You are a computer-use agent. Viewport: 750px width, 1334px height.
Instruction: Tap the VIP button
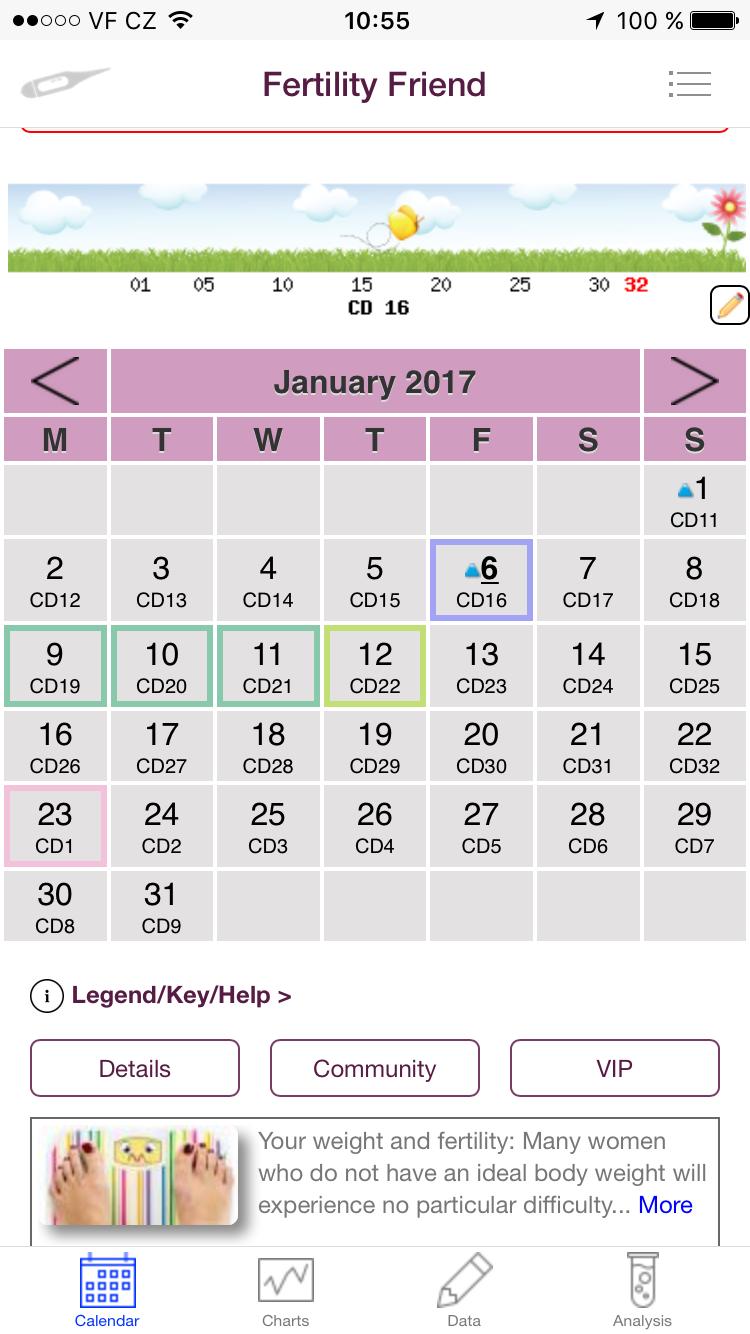614,1068
